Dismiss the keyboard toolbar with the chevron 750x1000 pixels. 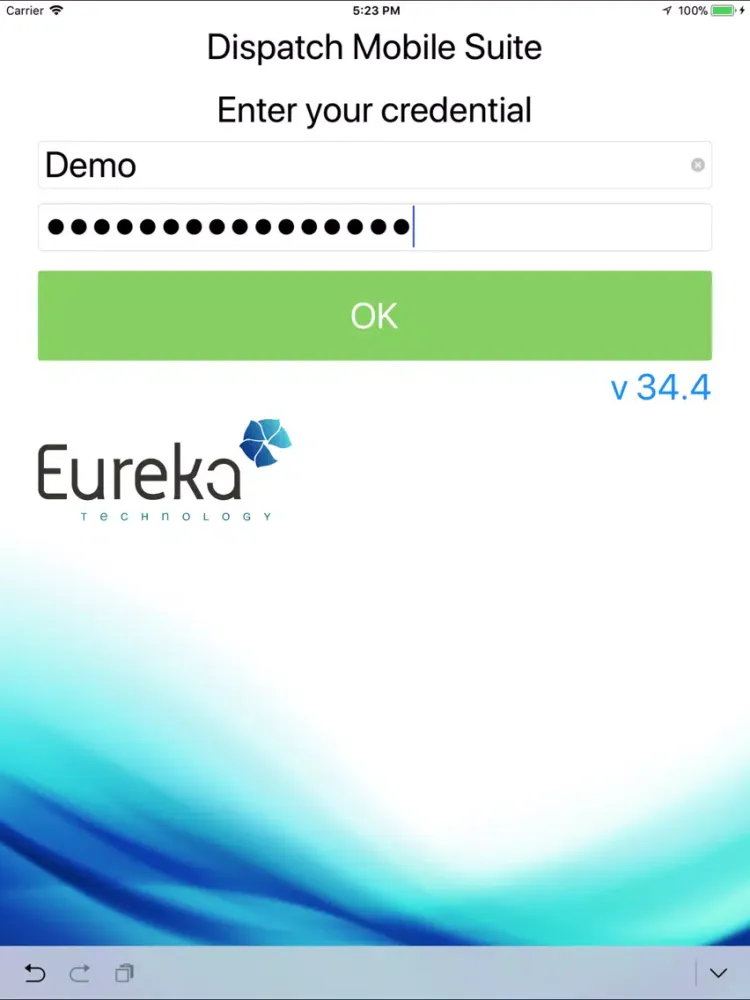point(717,973)
